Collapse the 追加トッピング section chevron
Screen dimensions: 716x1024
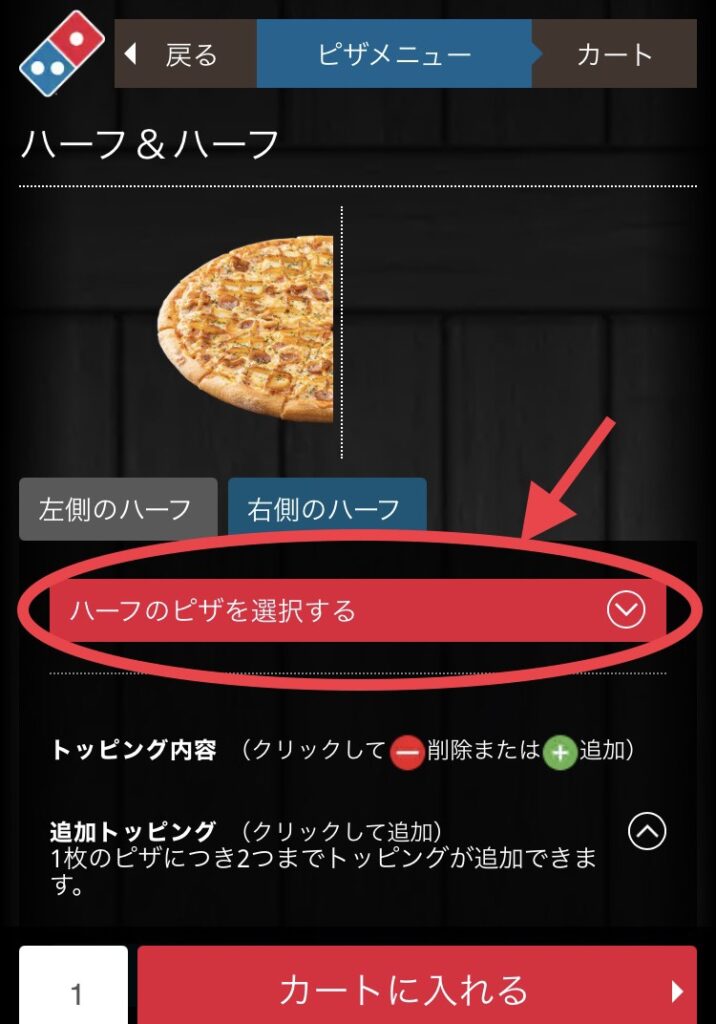pos(647,831)
